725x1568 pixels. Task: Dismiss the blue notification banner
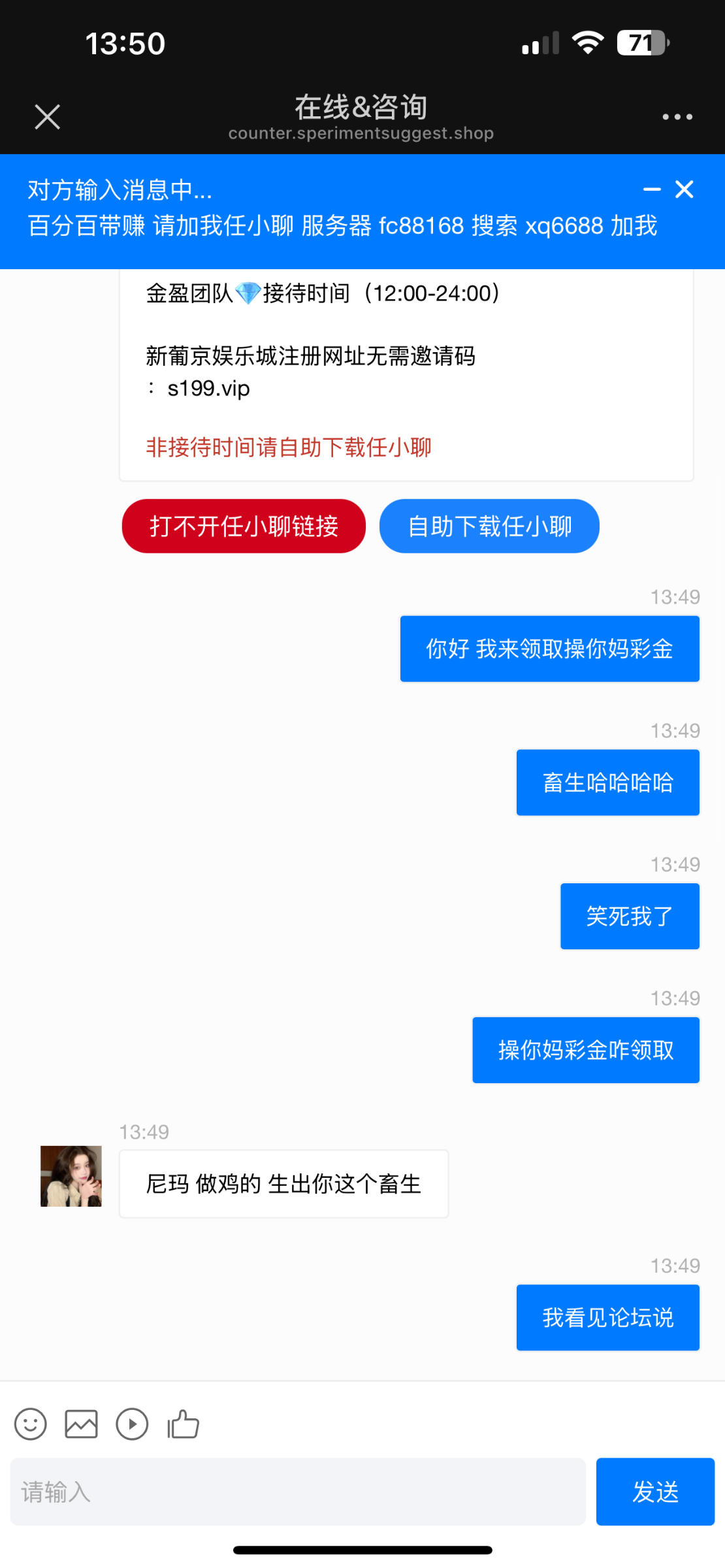(x=685, y=189)
